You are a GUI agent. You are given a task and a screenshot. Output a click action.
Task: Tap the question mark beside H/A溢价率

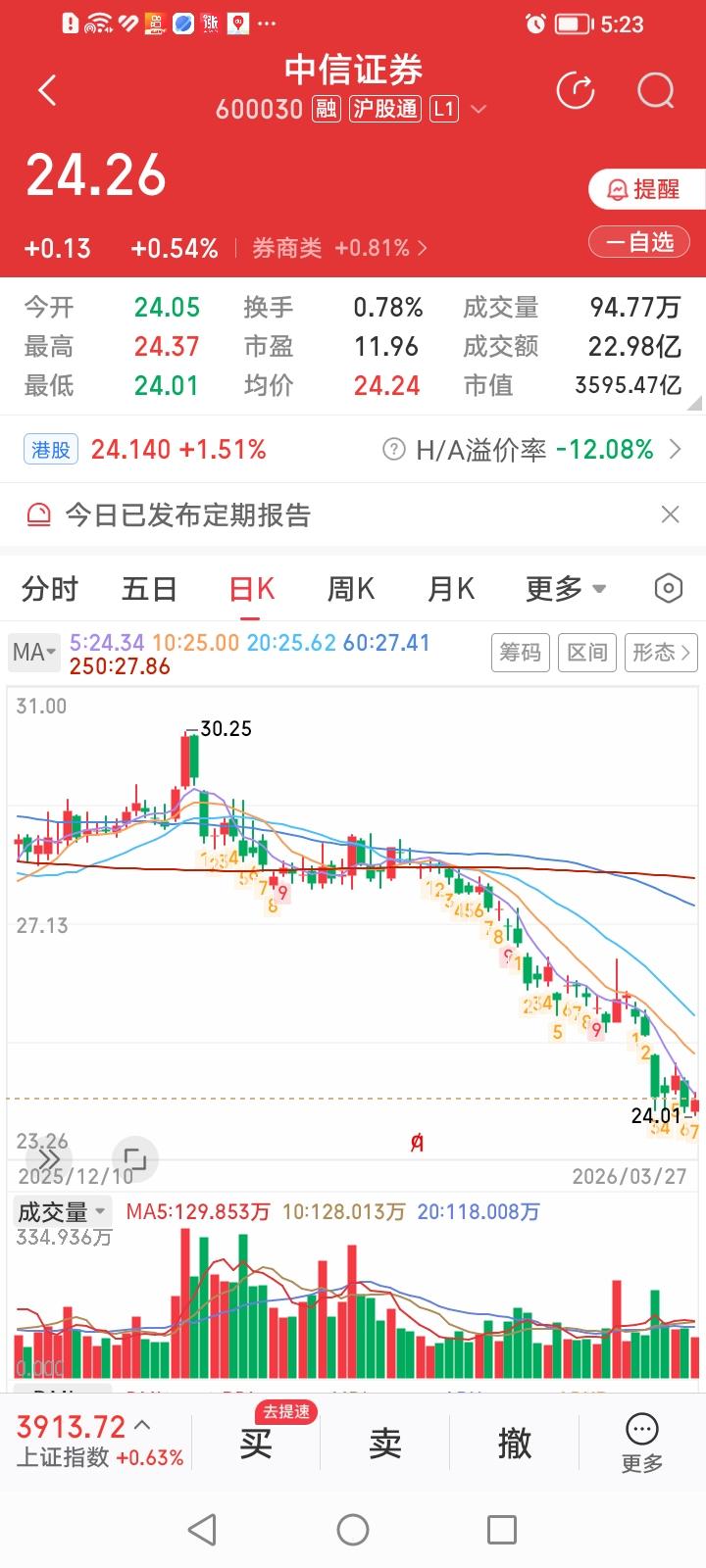[x=393, y=449]
